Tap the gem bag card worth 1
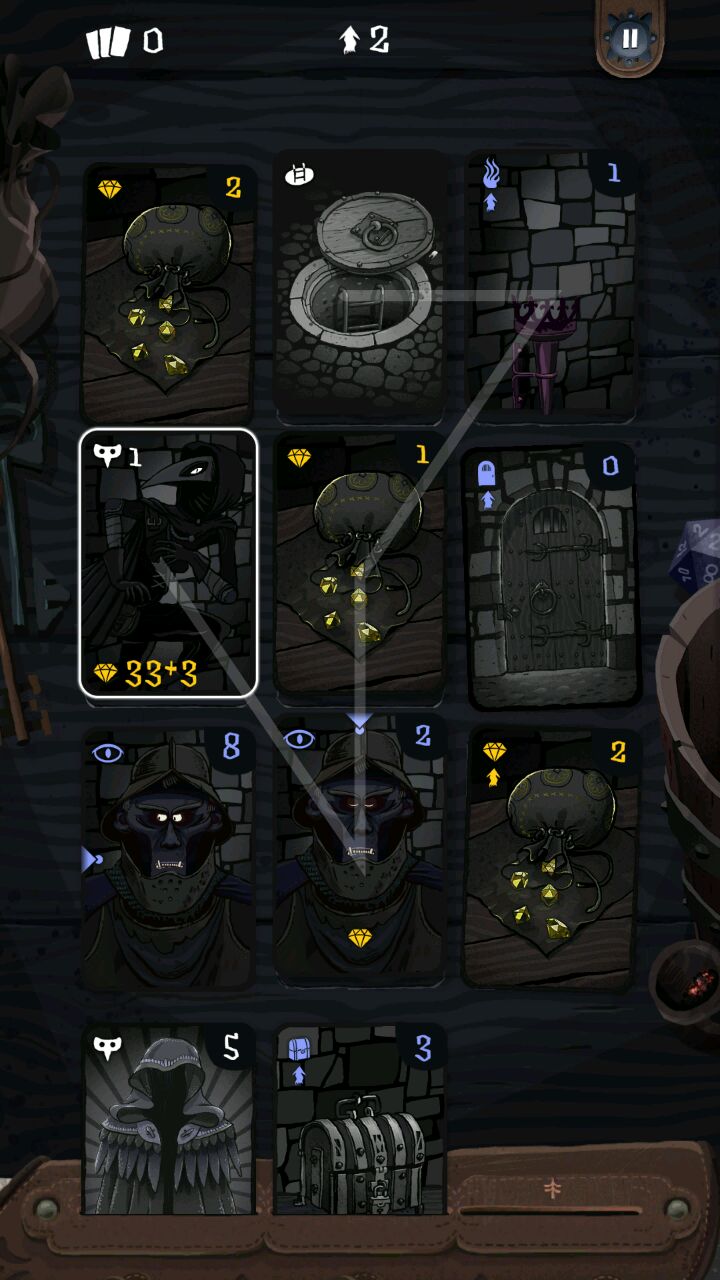Screen dimensions: 720x1280 (360, 565)
